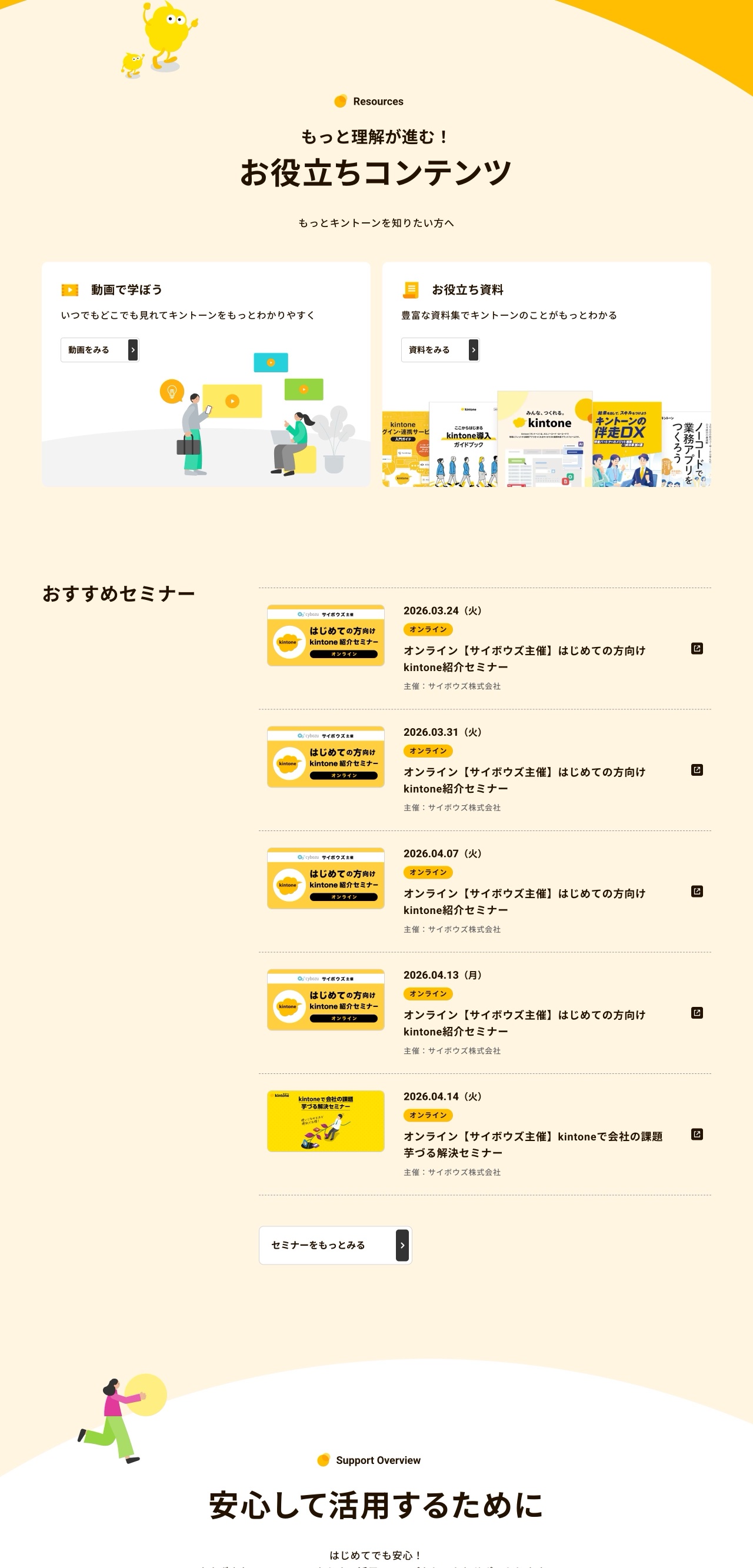The height and width of the screenshot is (1568, 753).
Task: Open external link icon for 2026.03.31 seminar
Action: pos(696,770)
